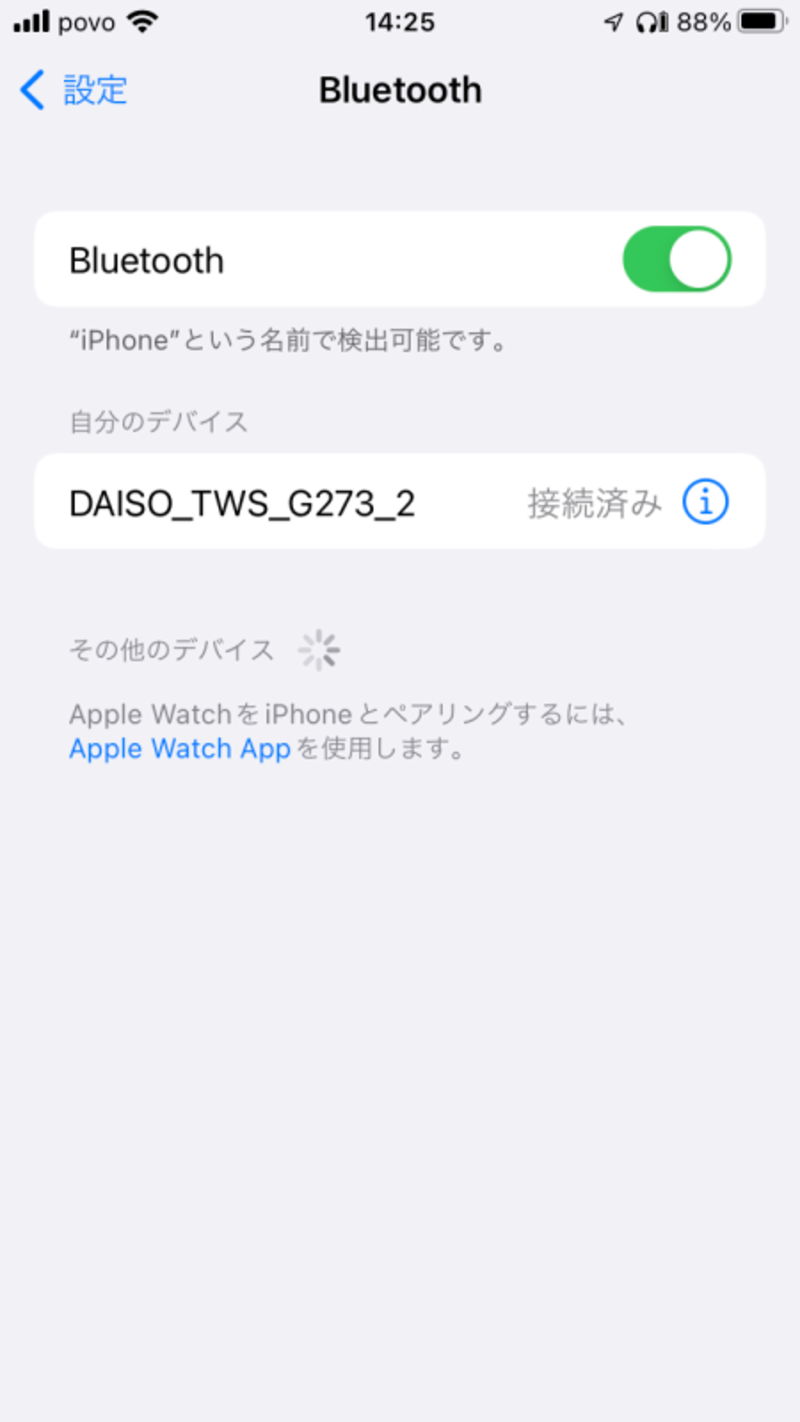
Task: Return to the Settings menu
Action: pyautogui.click(x=70, y=90)
